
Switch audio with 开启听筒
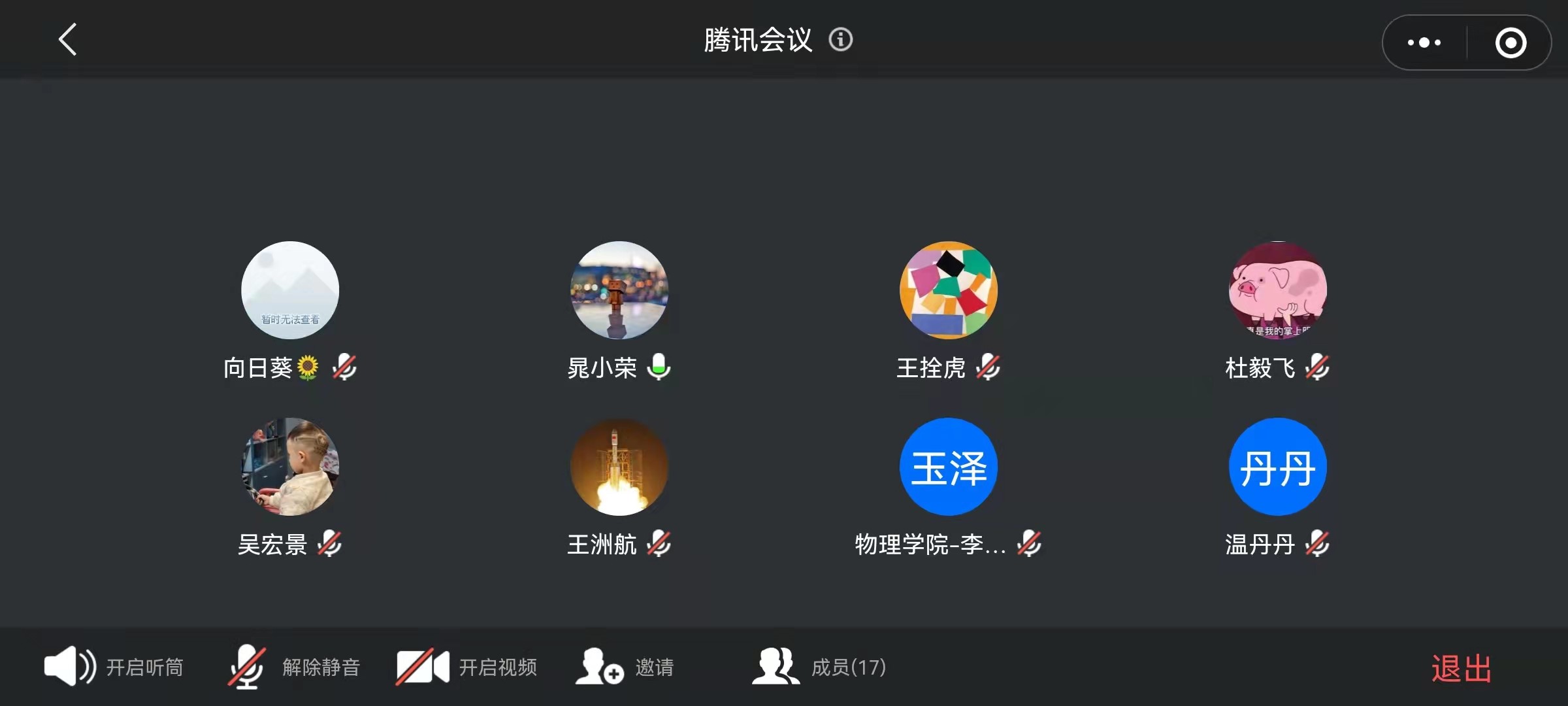coord(114,667)
